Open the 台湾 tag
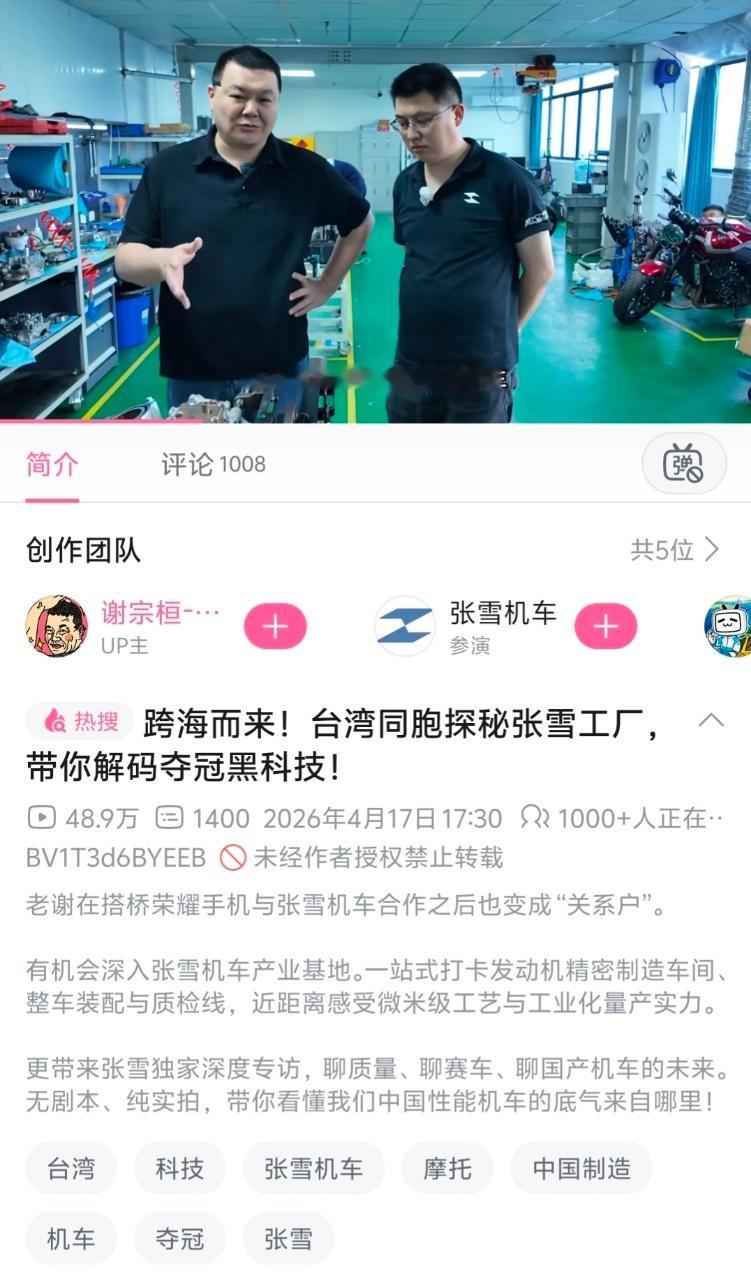Viewport: 751px width, 1280px height. coord(69,1167)
